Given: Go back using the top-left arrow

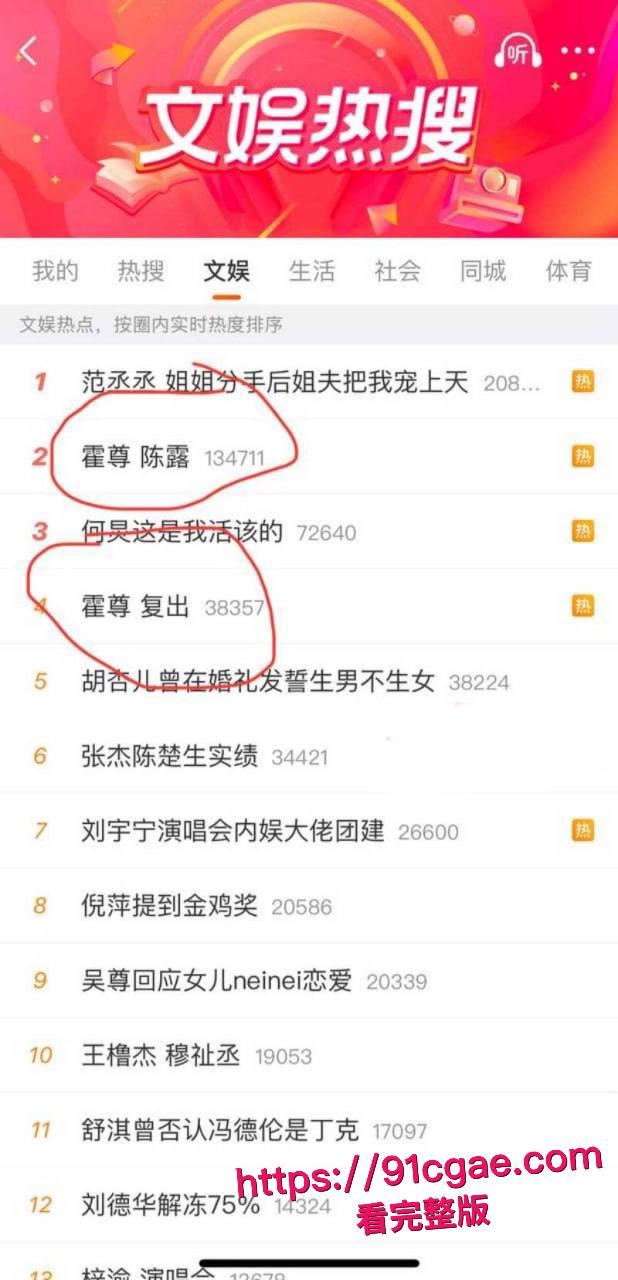Looking at the screenshot, I should (28, 52).
